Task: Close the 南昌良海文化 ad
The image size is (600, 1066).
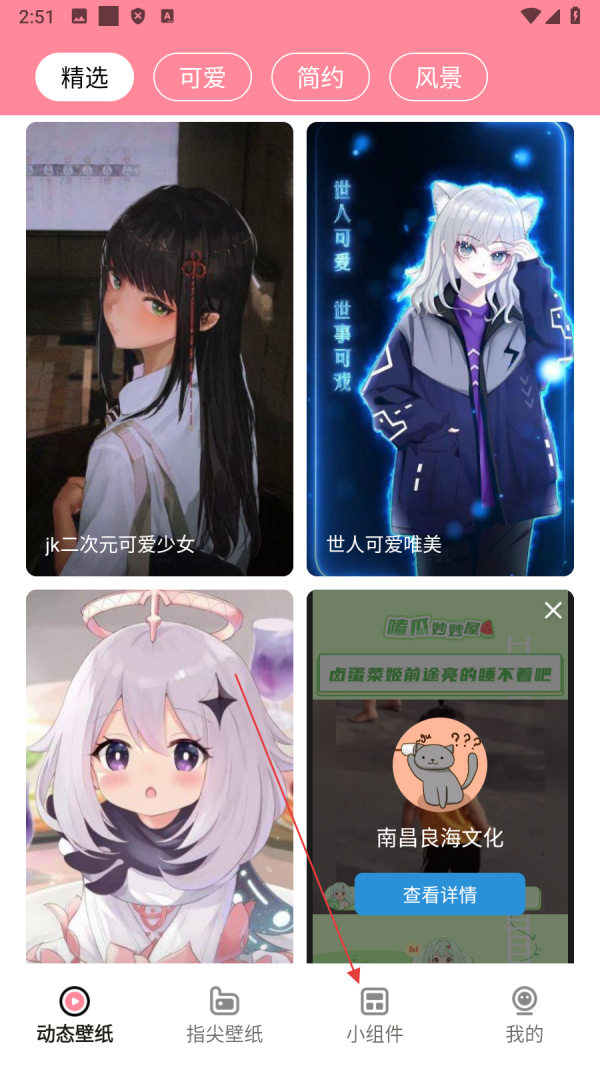Action: coord(553,610)
